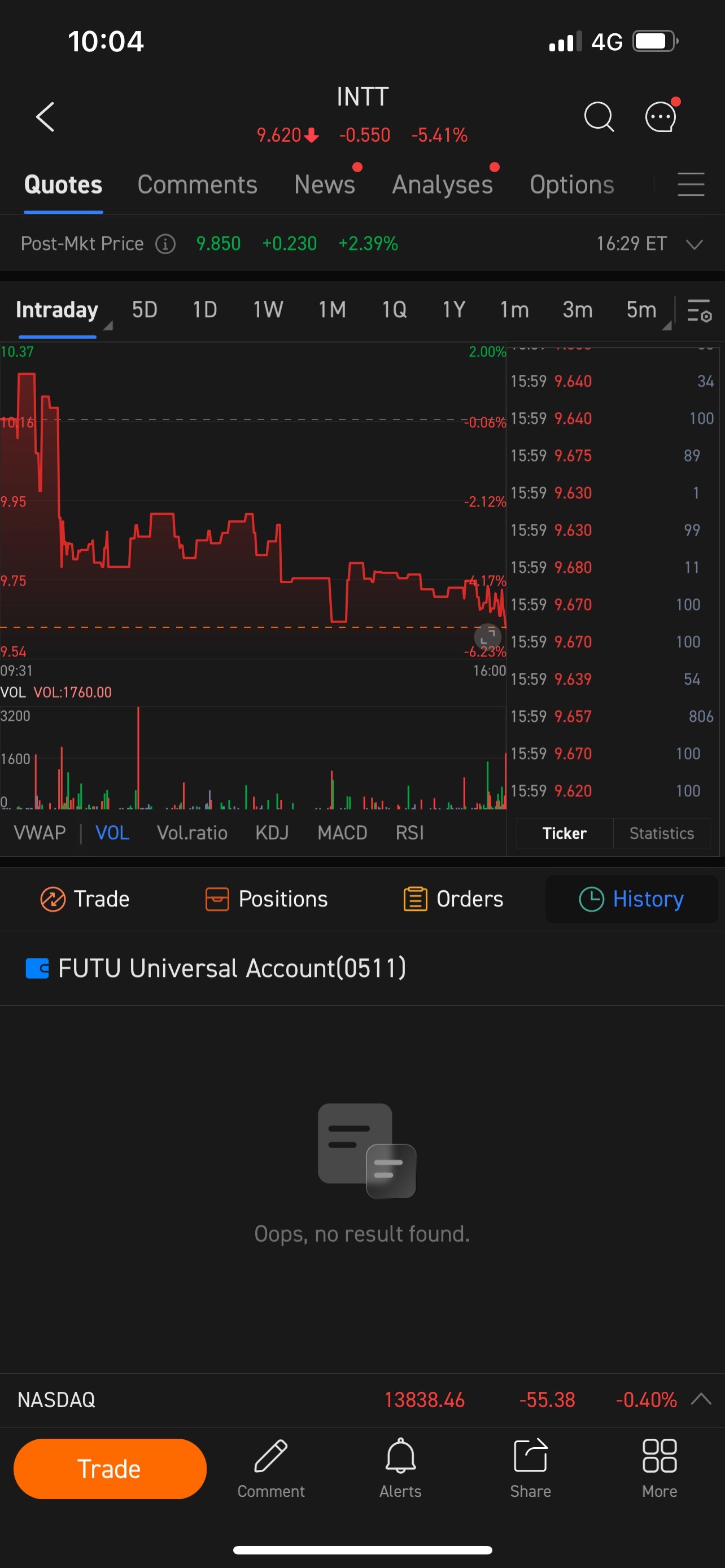Switch to the Options tab
725x1568 pixels.
click(x=571, y=185)
